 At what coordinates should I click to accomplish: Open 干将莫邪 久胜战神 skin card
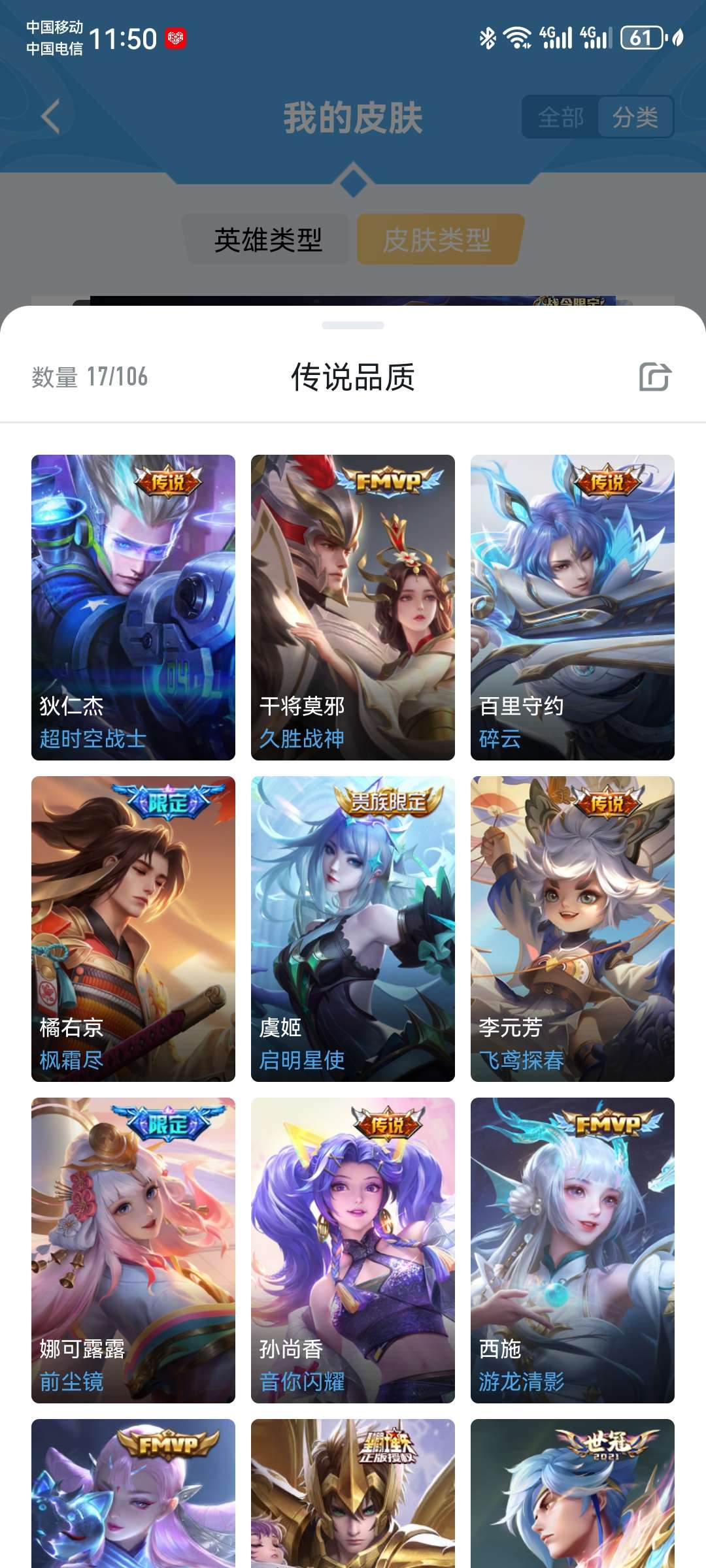click(353, 608)
